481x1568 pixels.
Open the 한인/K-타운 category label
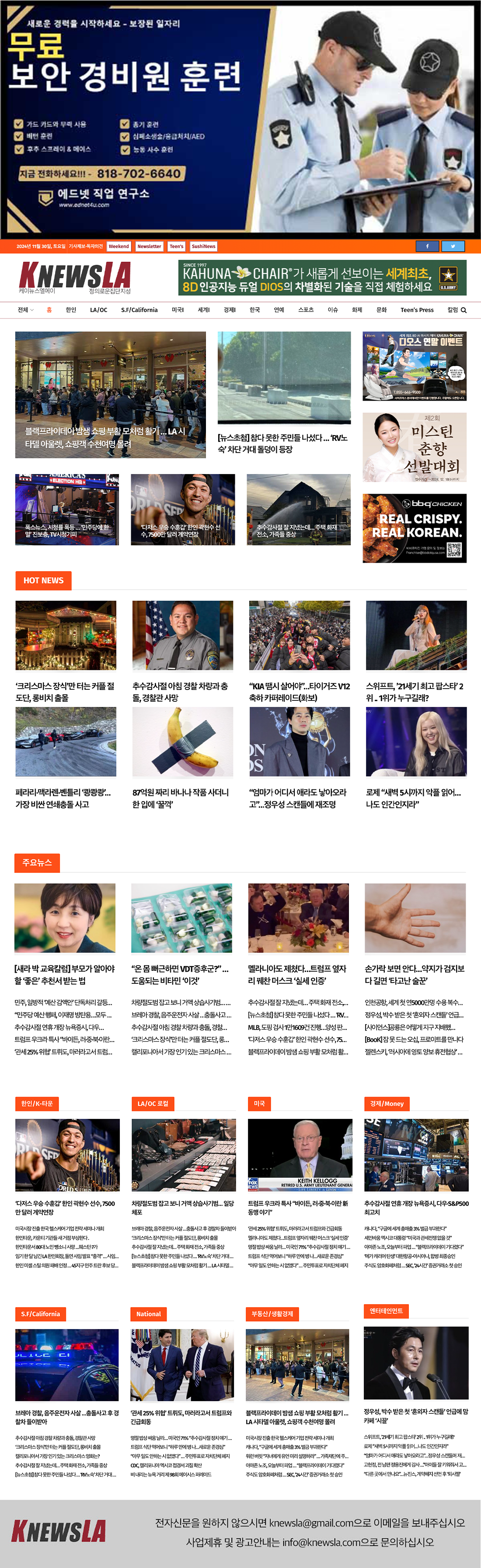tap(37, 1104)
